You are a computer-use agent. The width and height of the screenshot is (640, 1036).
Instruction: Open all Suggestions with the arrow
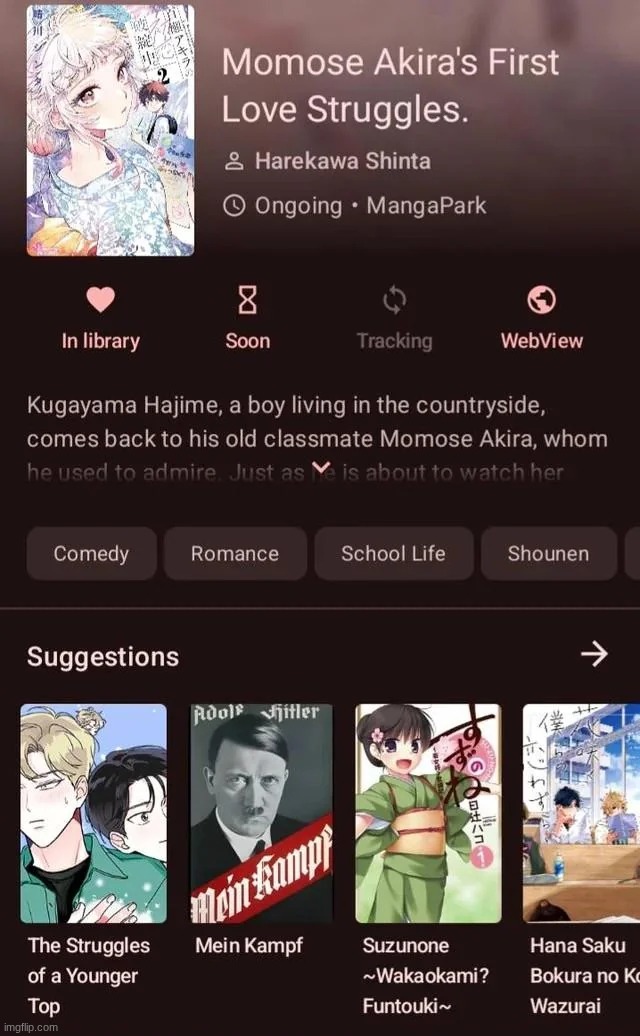click(594, 655)
